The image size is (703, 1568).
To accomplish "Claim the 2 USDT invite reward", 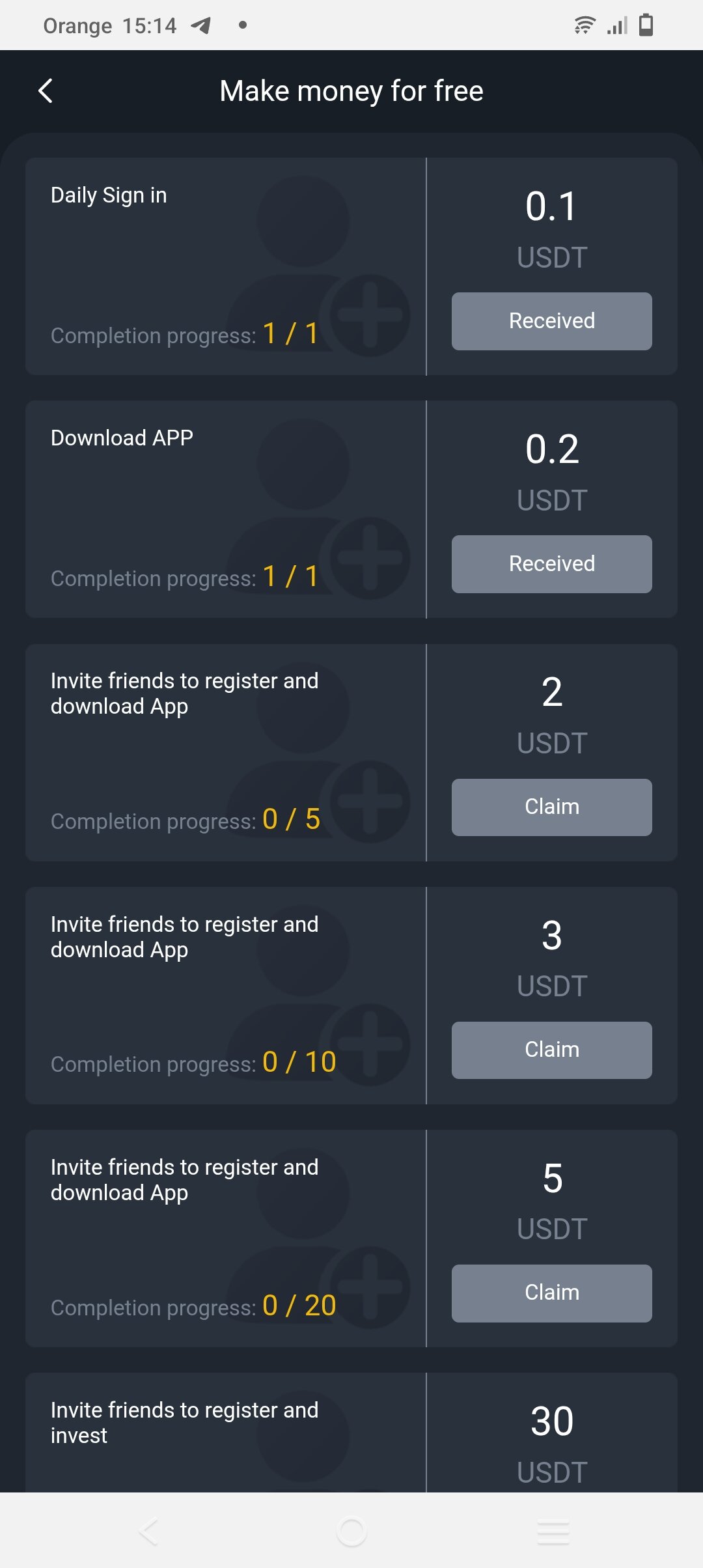I will (x=551, y=807).
